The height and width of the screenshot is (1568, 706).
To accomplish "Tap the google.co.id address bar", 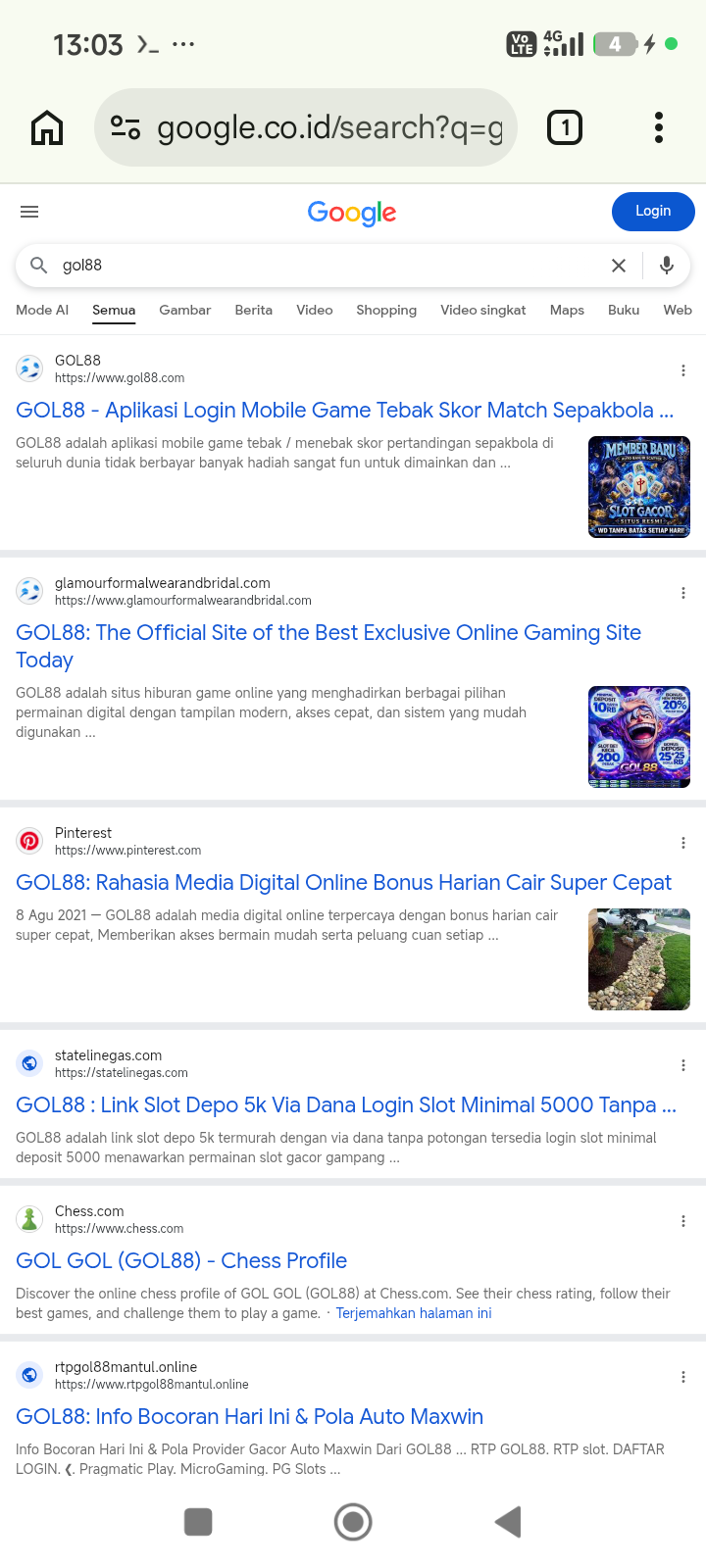I will [x=306, y=127].
